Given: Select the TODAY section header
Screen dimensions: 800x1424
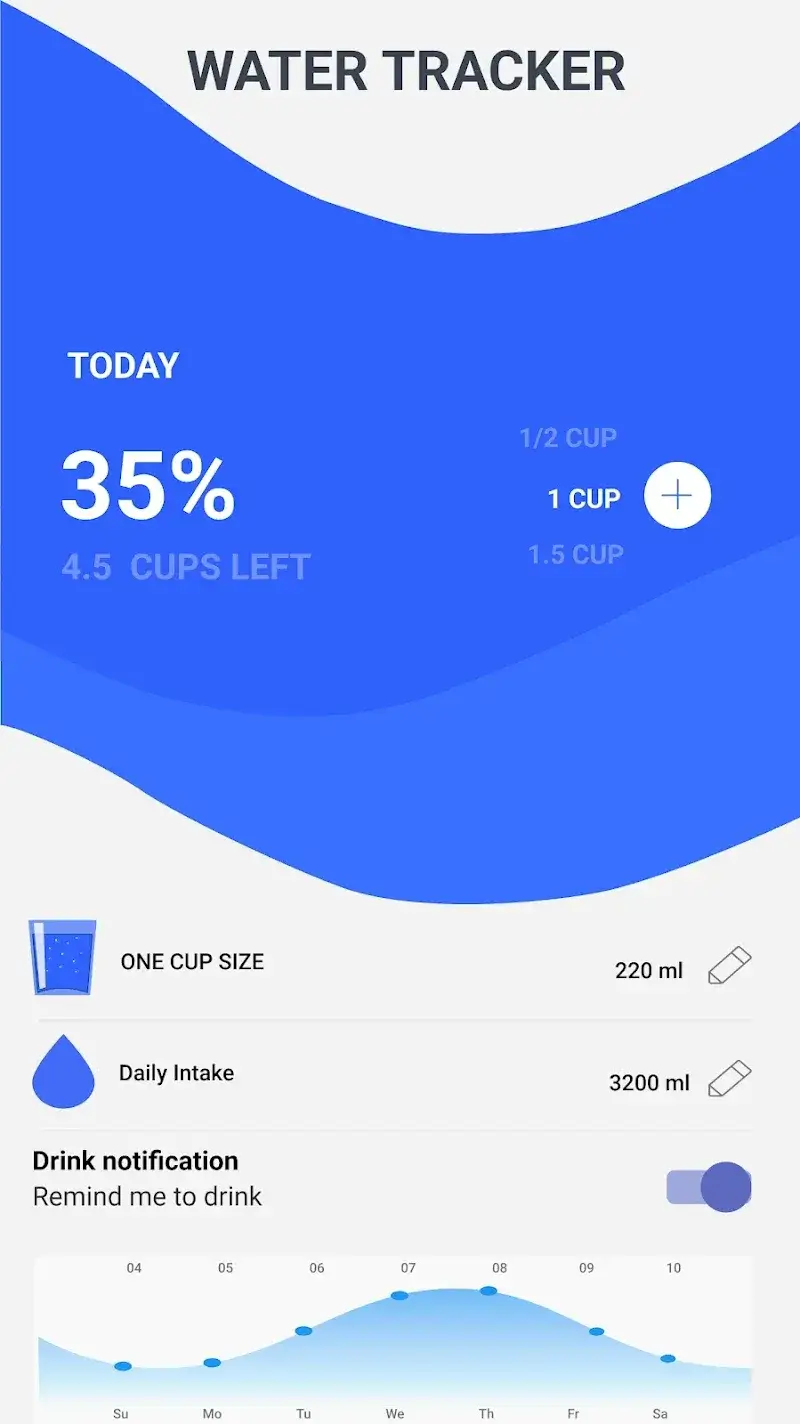Looking at the screenshot, I should click(x=122, y=365).
